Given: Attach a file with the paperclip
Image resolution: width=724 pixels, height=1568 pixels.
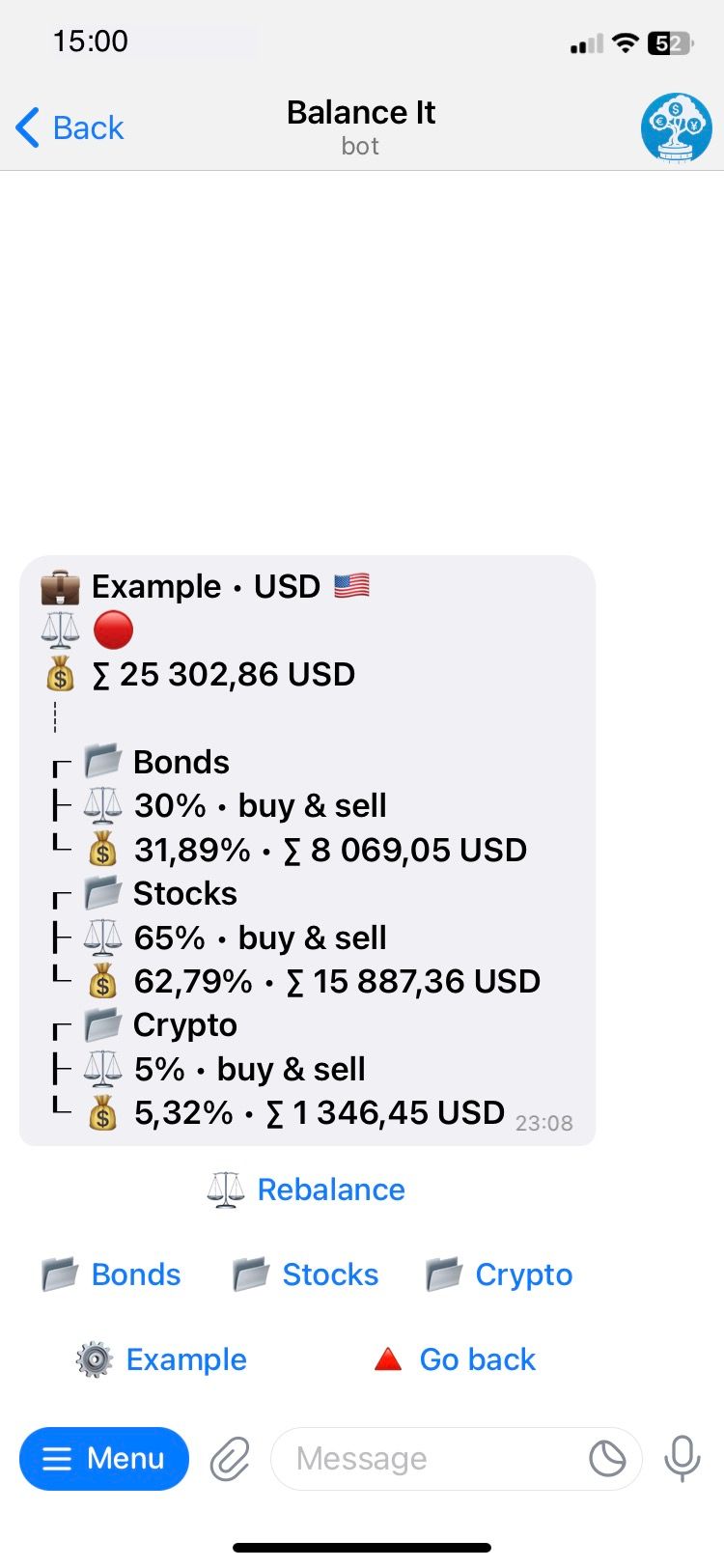Looking at the screenshot, I should [x=230, y=1458].
